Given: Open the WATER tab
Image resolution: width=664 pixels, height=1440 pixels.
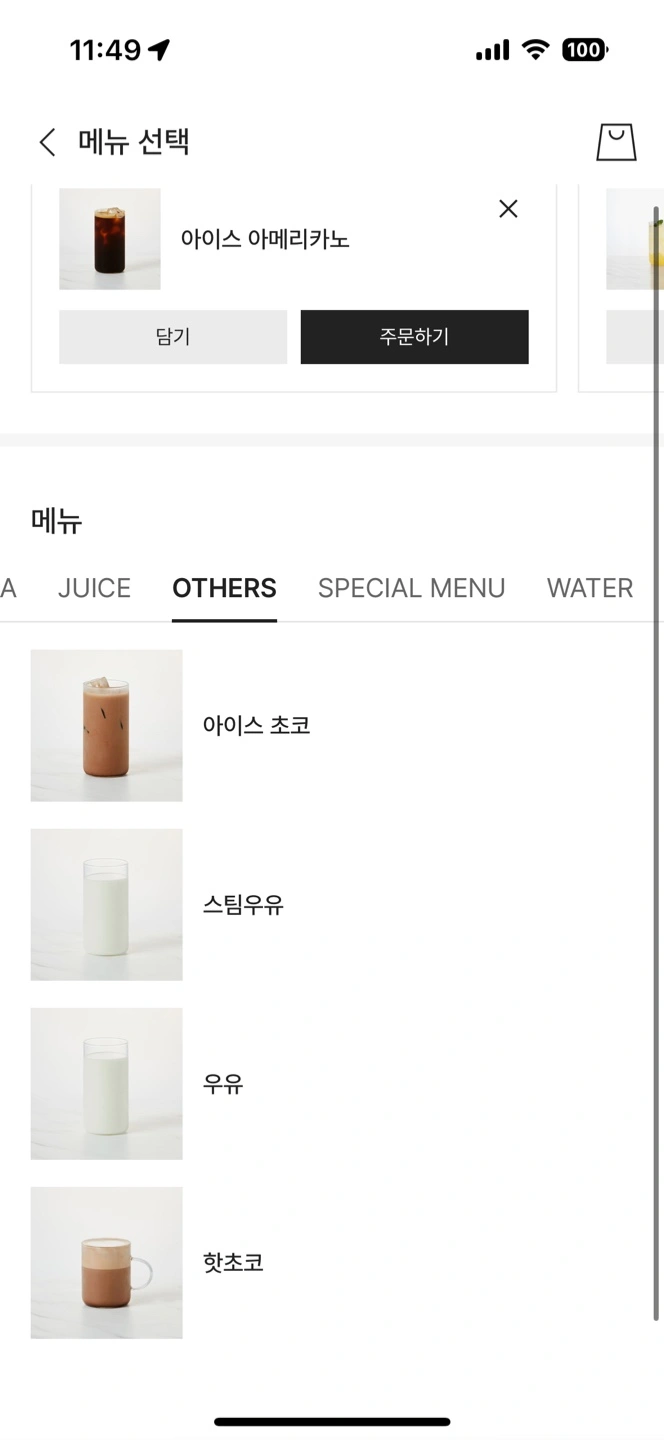Looking at the screenshot, I should click(x=589, y=588).
